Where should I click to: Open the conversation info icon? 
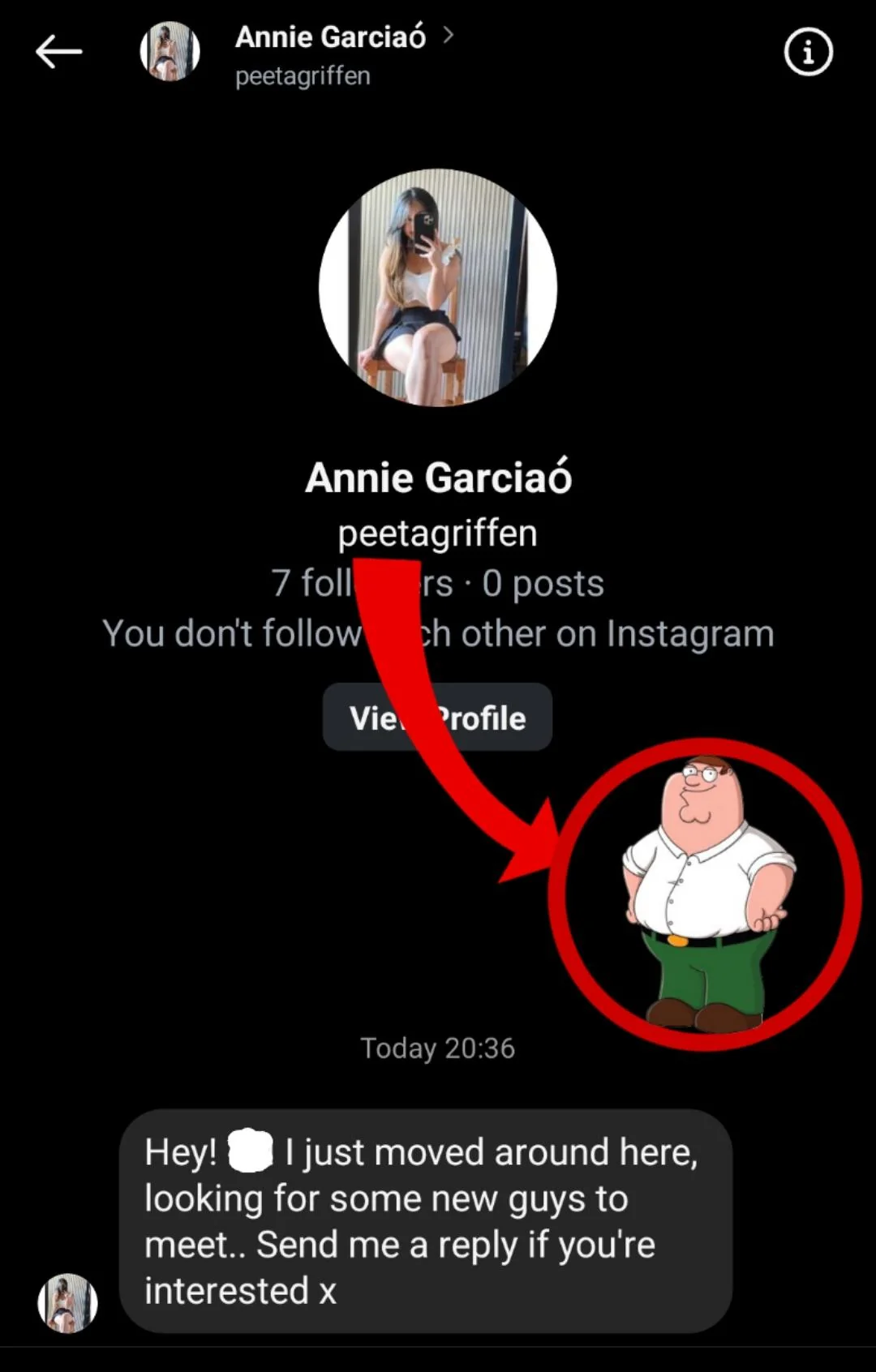point(808,53)
